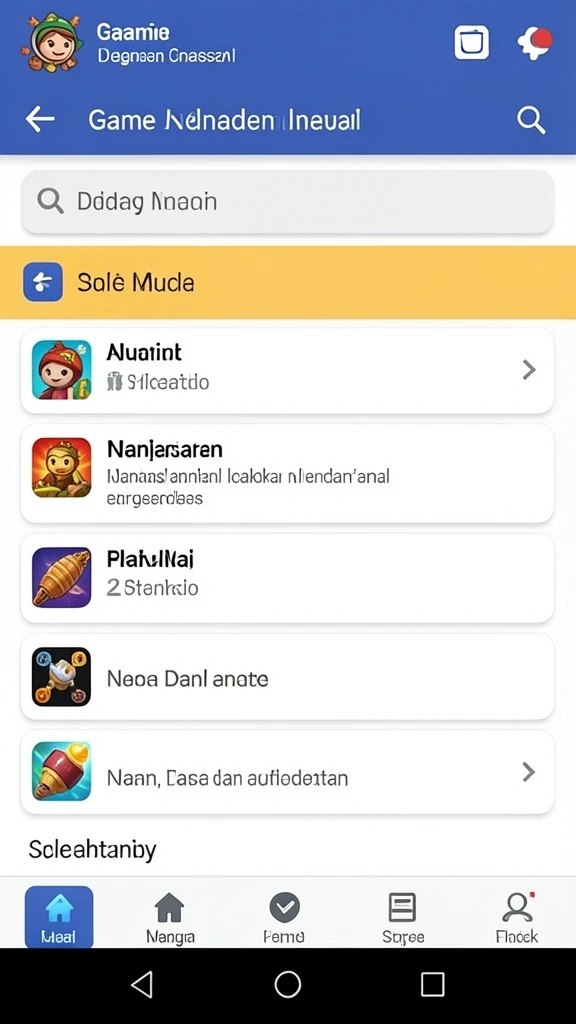
Task: Open the Naan, Easa dan aufiedeatan row
Action: coord(288,772)
